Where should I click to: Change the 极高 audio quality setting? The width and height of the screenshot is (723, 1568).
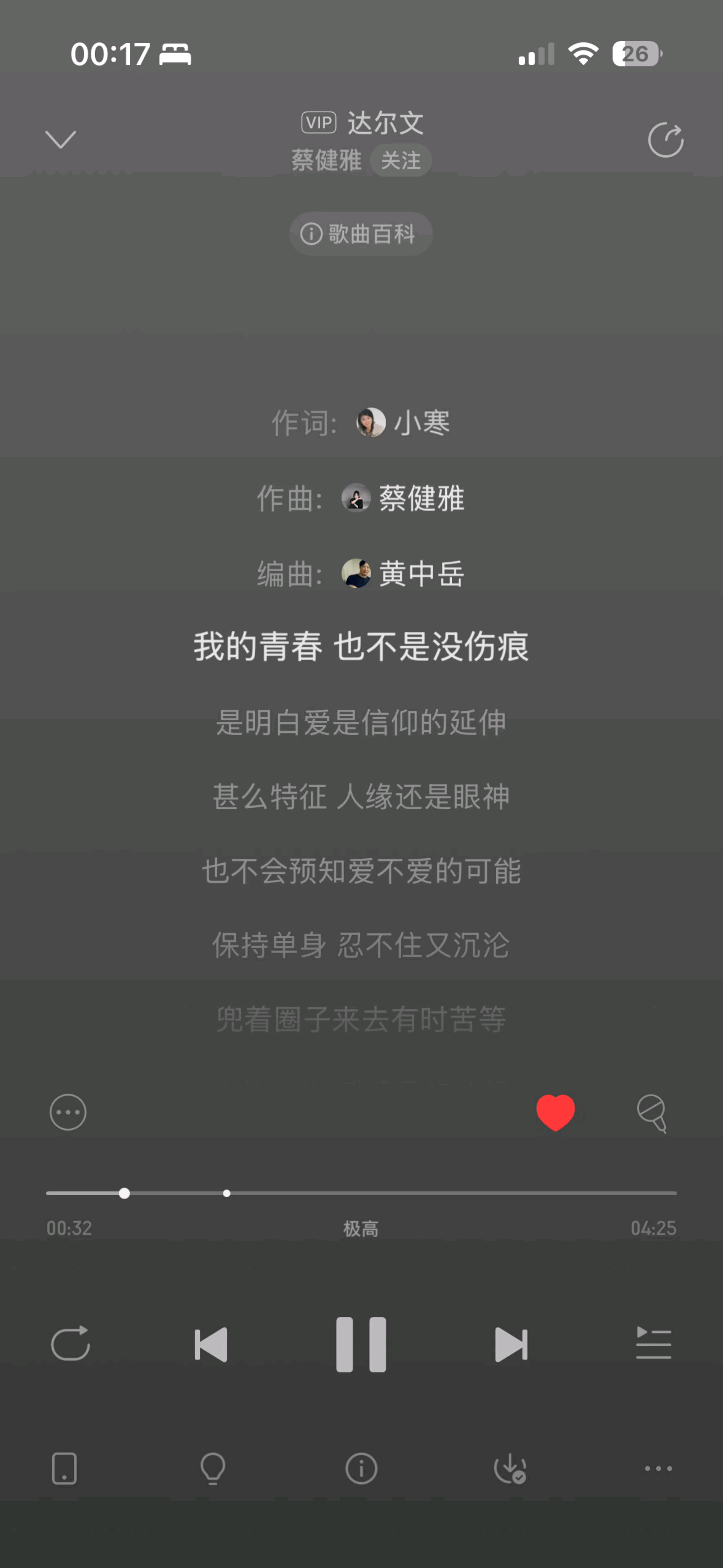pyautogui.click(x=361, y=1228)
